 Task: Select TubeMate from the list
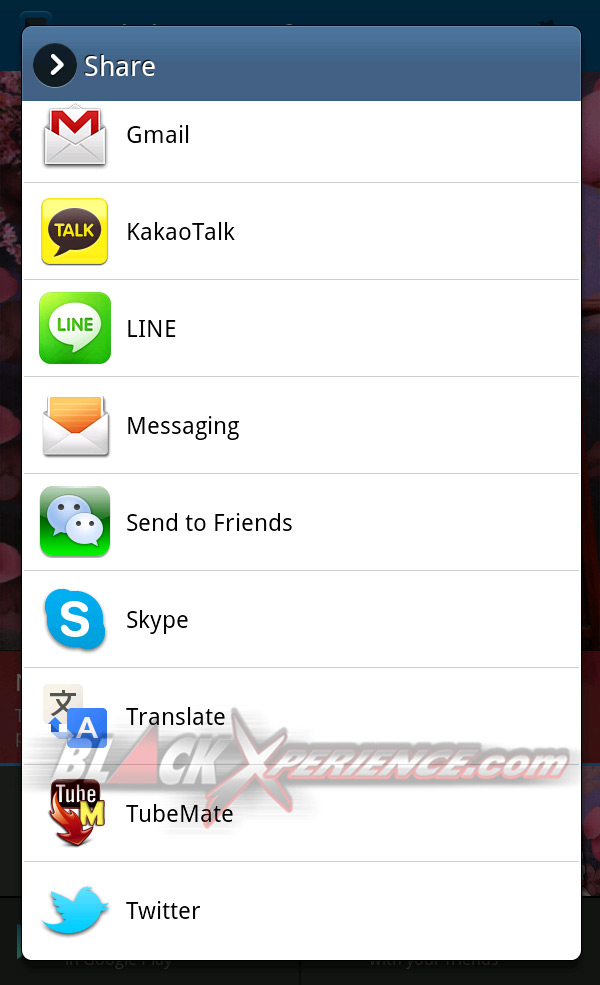click(300, 814)
